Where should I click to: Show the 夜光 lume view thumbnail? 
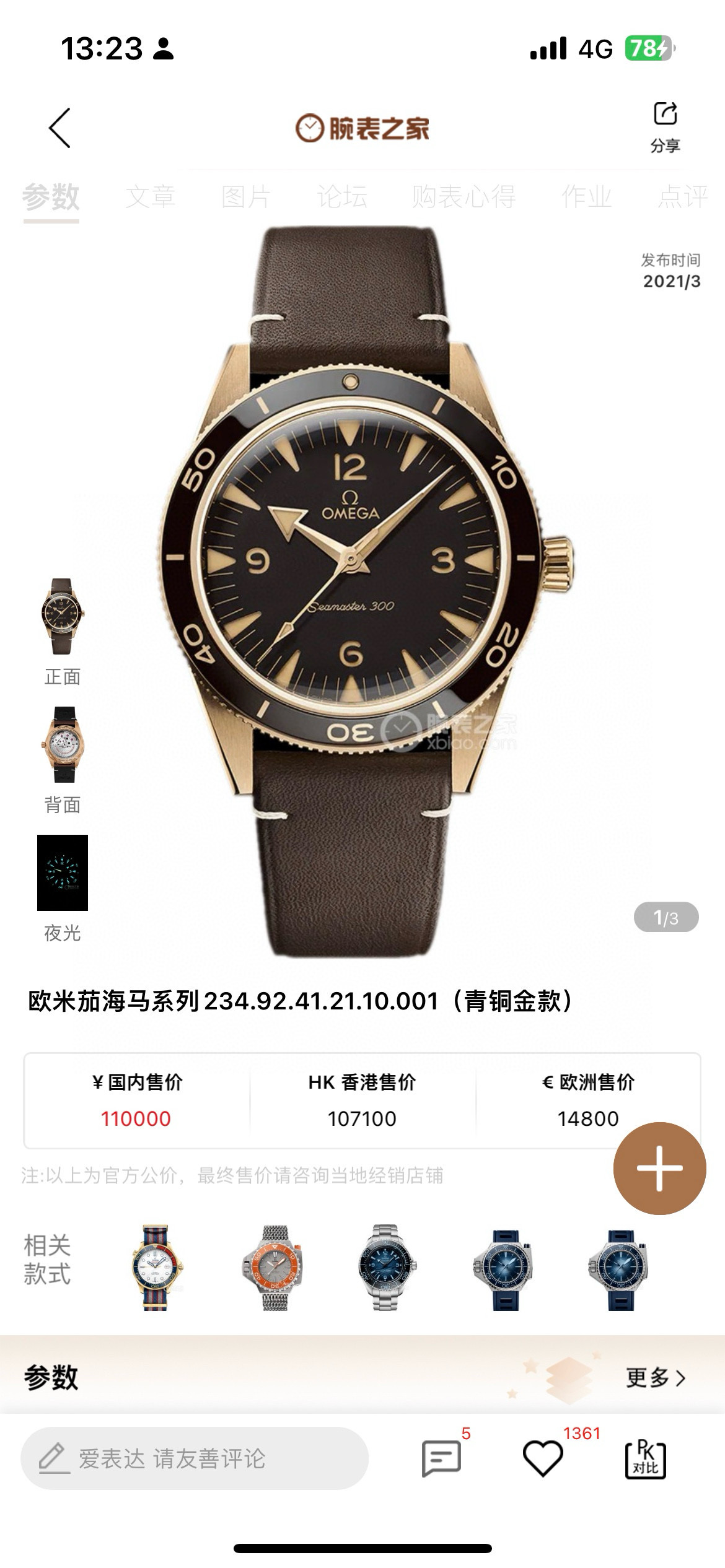click(x=62, y=873)
